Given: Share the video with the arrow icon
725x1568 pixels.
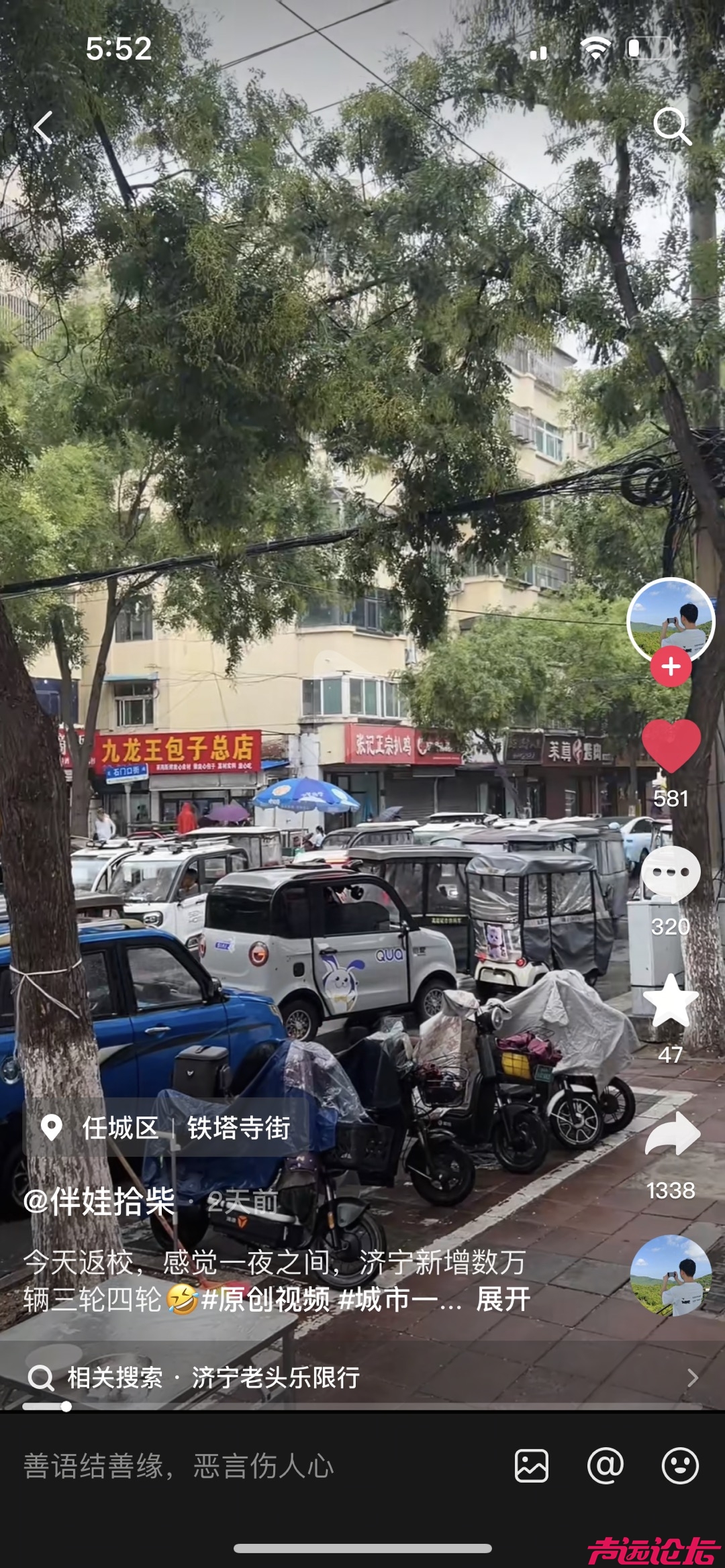Looking at the screenshot, I should click(x=672, y=1134).
